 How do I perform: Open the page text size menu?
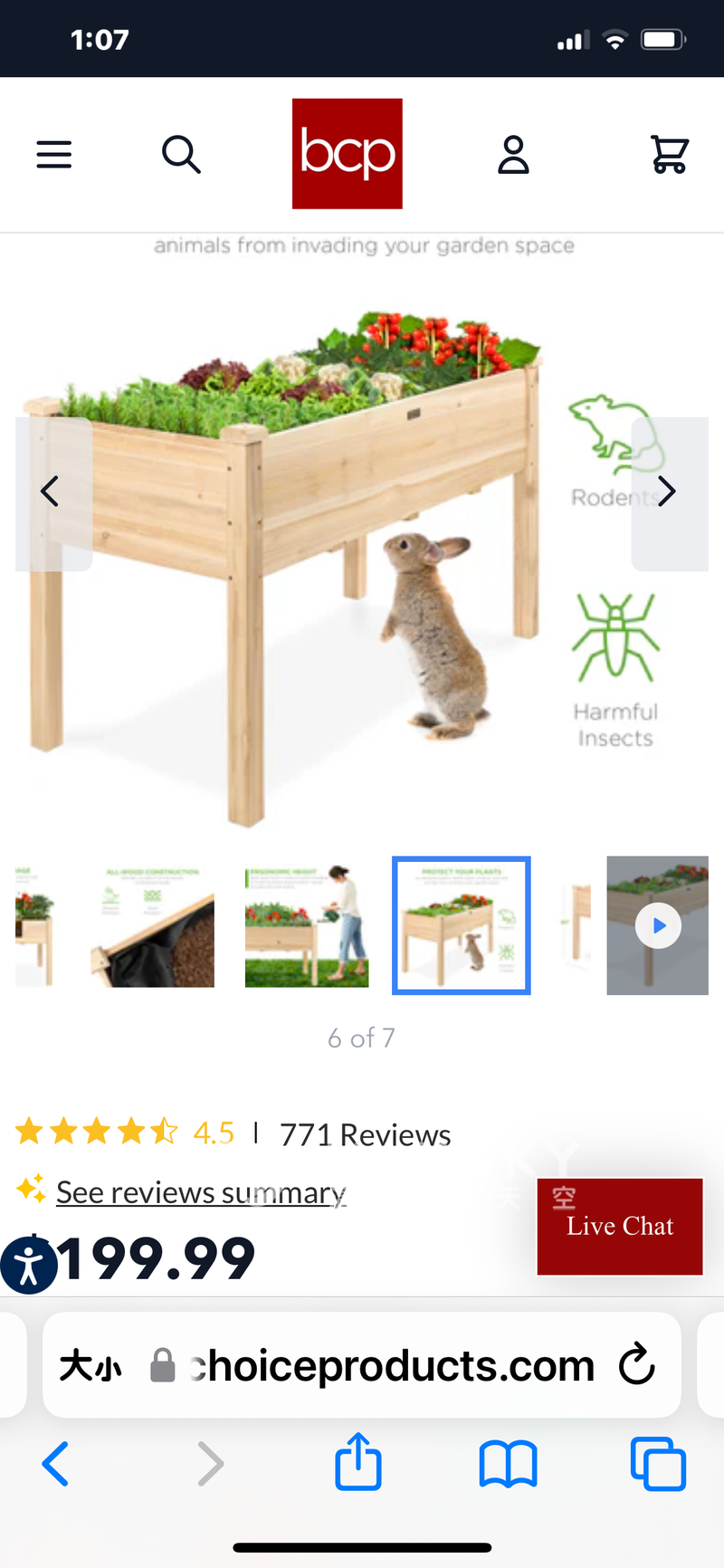[x=90, y=1365]
